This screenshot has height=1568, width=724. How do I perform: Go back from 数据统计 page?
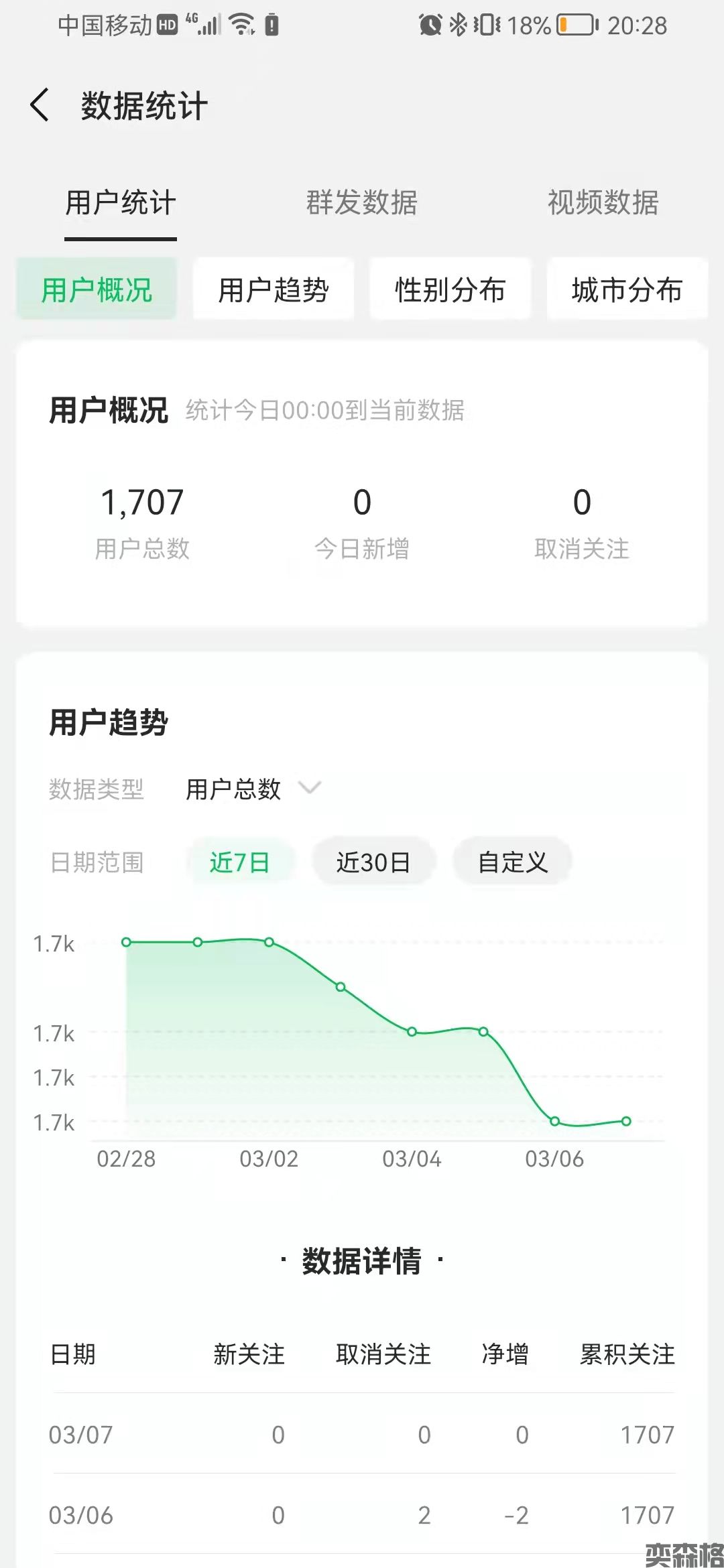point(40,106)
